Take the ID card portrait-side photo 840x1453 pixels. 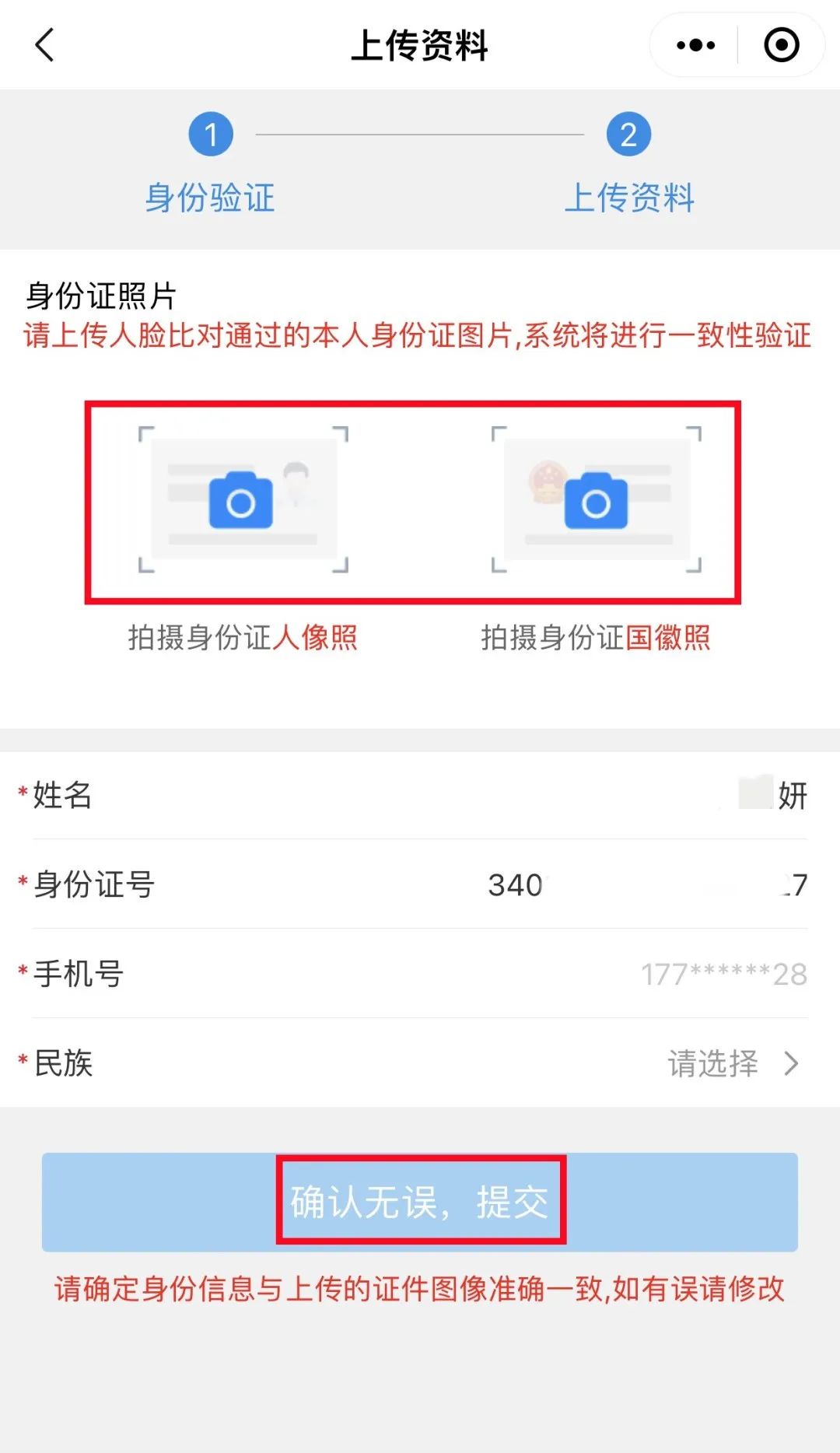[x=243, y=500]
